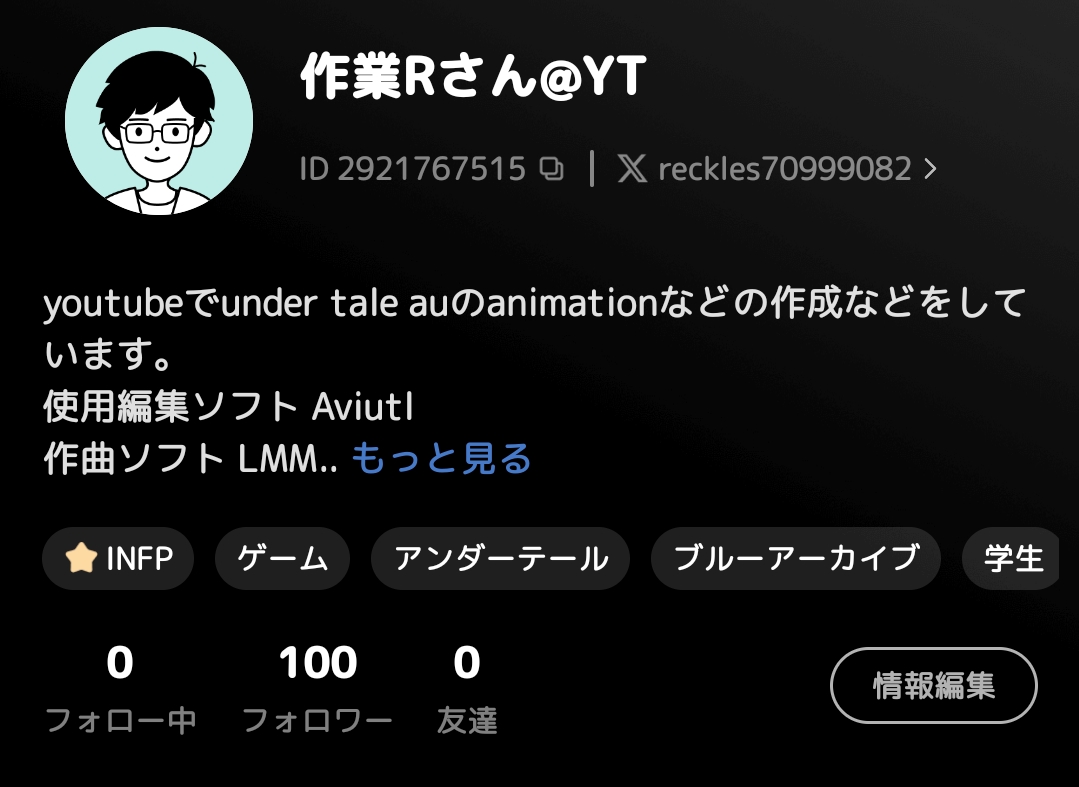Viewport: 1079px width, 787px height.
Task: Tap the 学生 tag chip
Action: (x=1012, y=558)
